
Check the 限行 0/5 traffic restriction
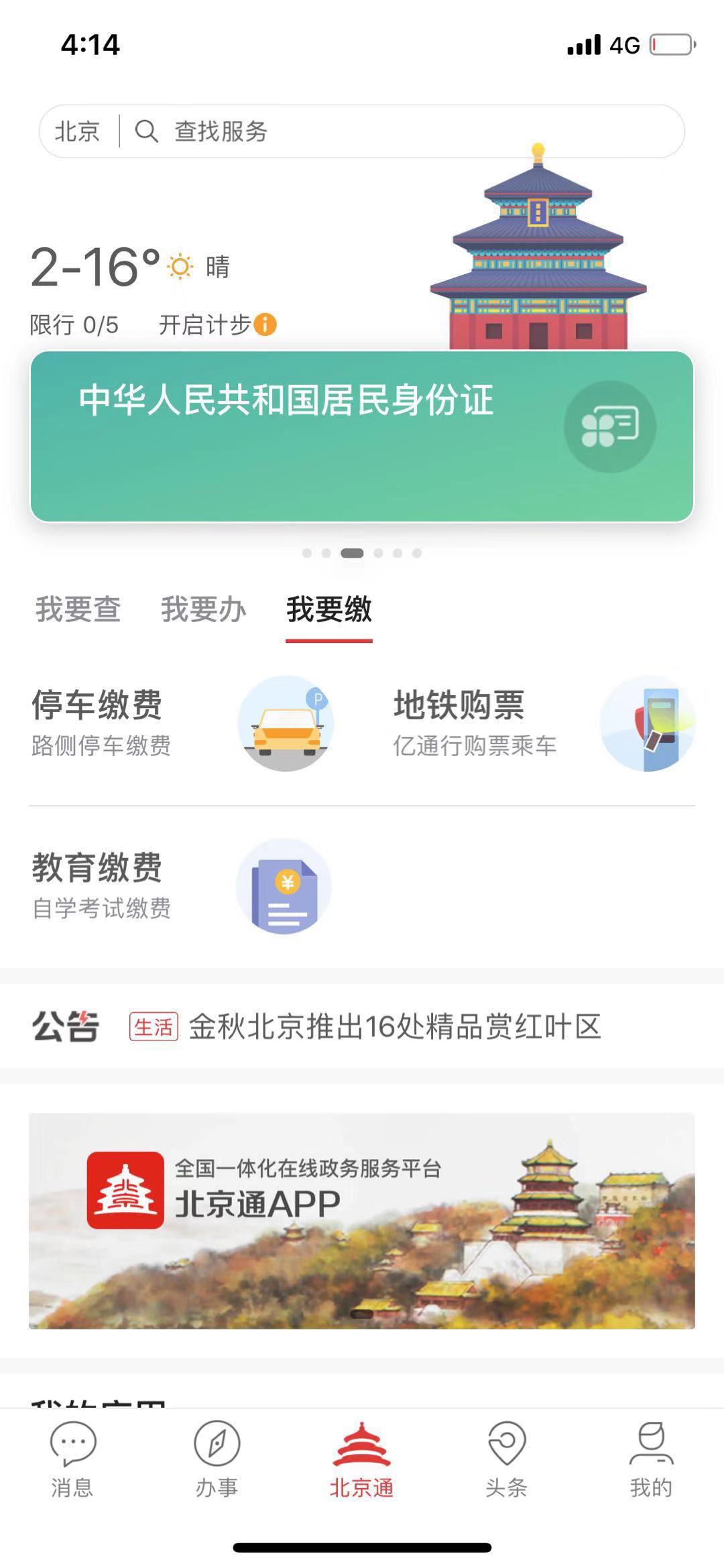[x=74, y=325]
